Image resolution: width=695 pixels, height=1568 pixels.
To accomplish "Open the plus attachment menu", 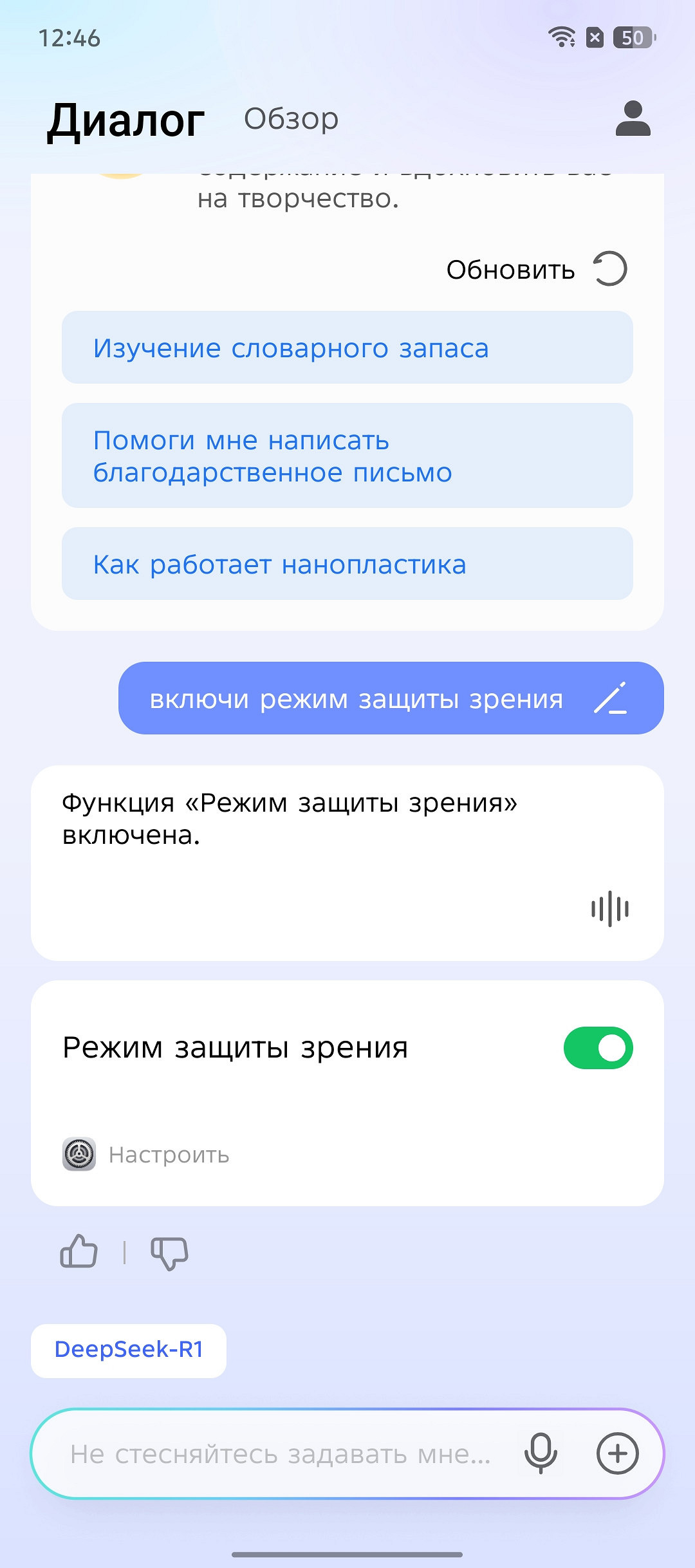I will click(617, 1453).
